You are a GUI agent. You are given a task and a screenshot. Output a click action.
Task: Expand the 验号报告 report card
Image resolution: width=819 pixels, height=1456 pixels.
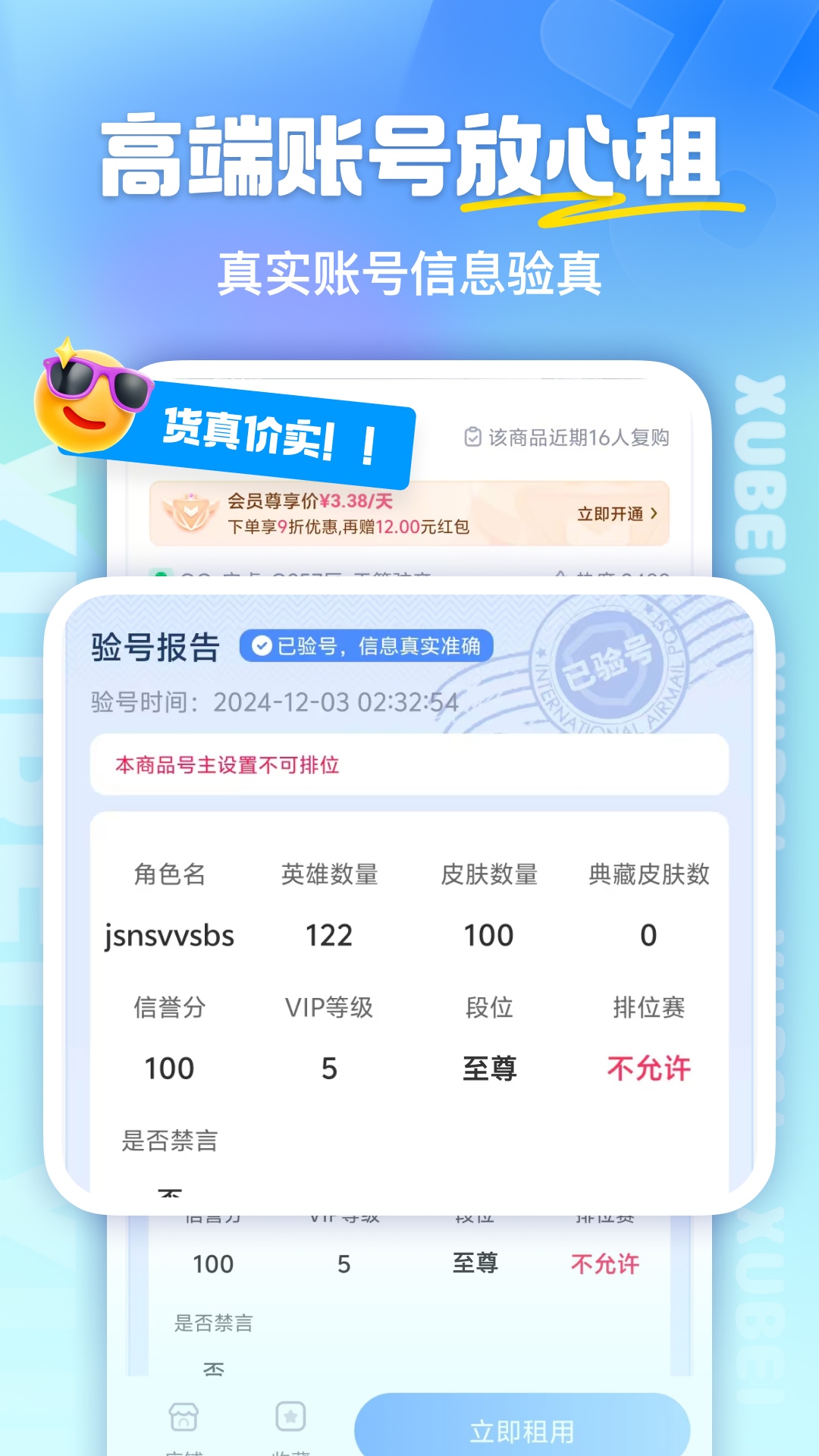click(x=155, y=648)
